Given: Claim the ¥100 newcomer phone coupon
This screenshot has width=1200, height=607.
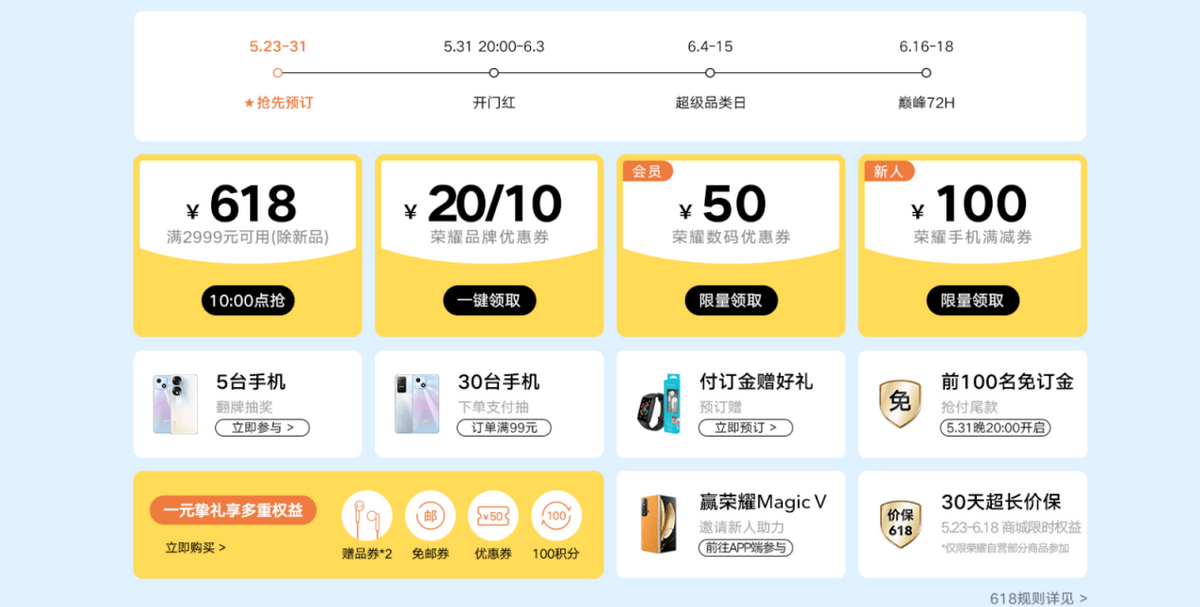Looking at the screenshot, I should coord(972,300).
